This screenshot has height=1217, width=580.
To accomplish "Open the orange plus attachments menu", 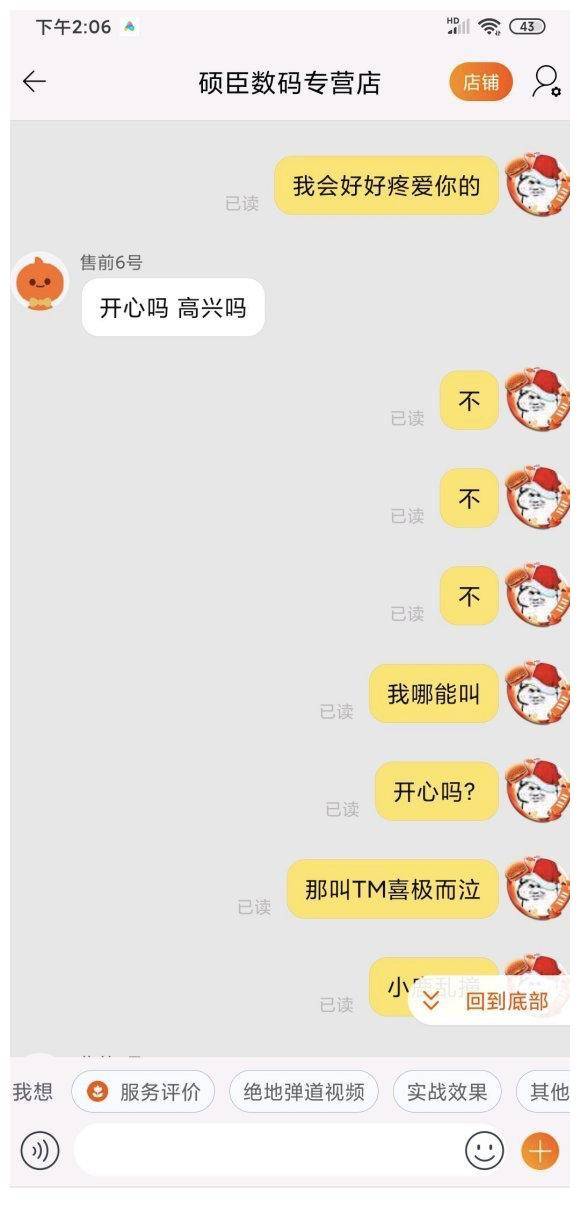I will (540, 1151).
